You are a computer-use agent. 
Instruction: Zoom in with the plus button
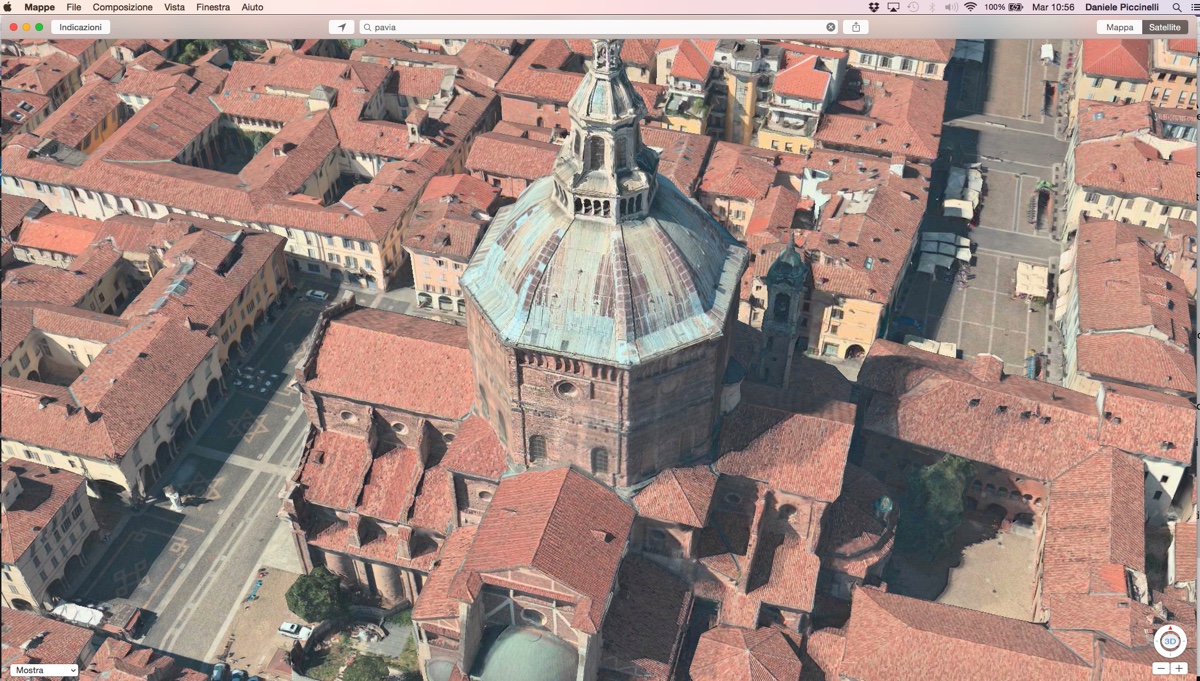coord(1179,668)
